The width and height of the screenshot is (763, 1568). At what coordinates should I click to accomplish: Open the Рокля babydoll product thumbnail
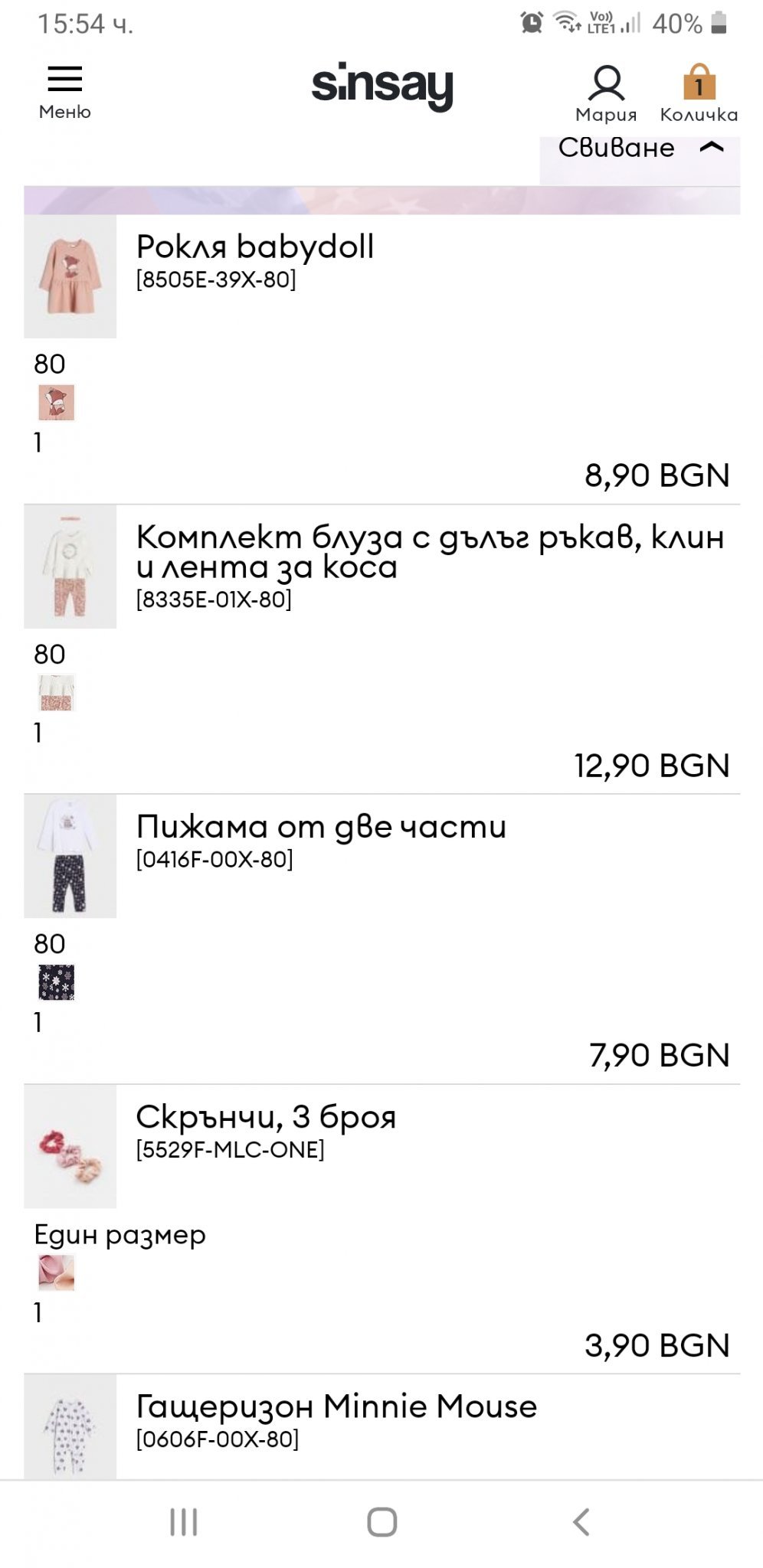70,276
